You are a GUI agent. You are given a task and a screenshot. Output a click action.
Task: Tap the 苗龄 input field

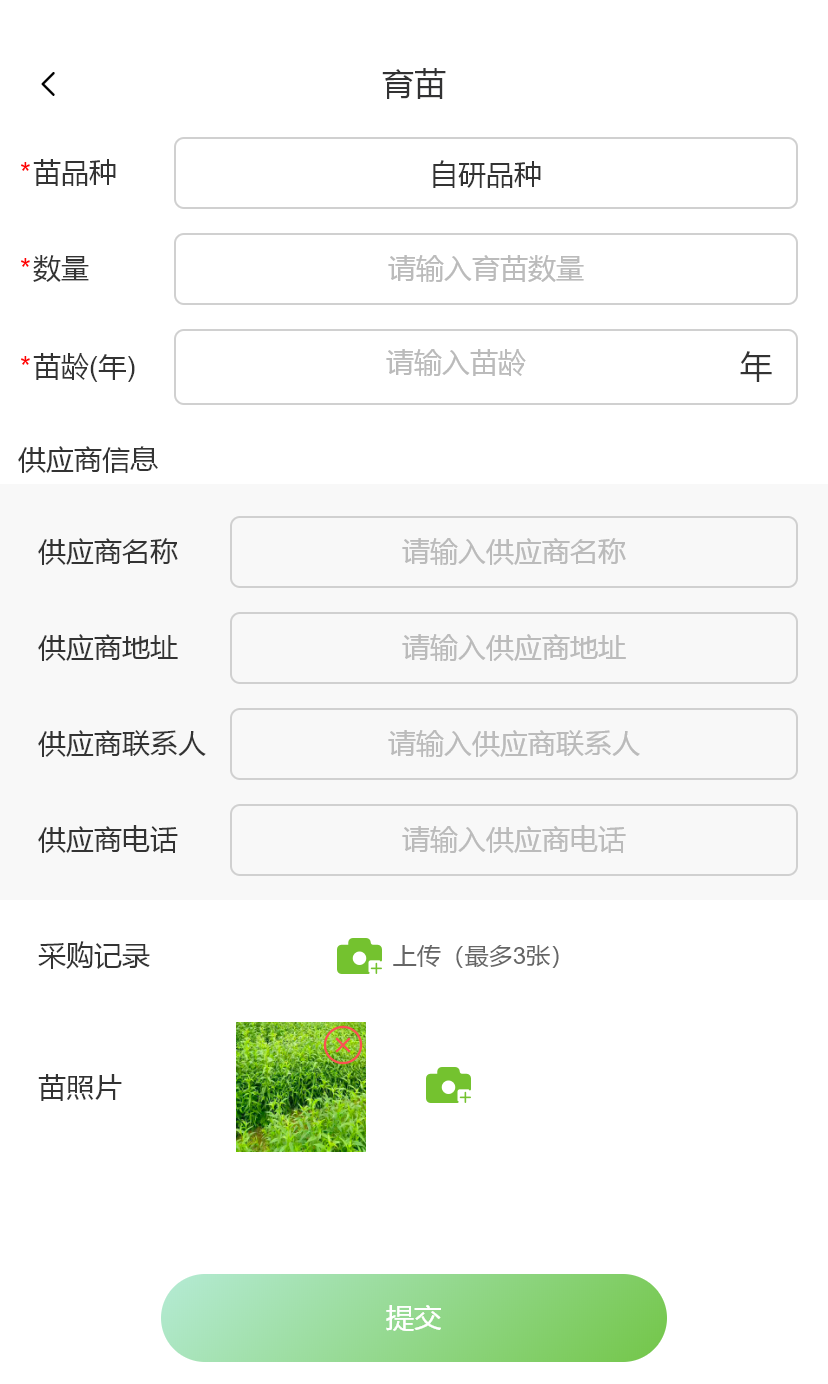[x=456, y=366]
